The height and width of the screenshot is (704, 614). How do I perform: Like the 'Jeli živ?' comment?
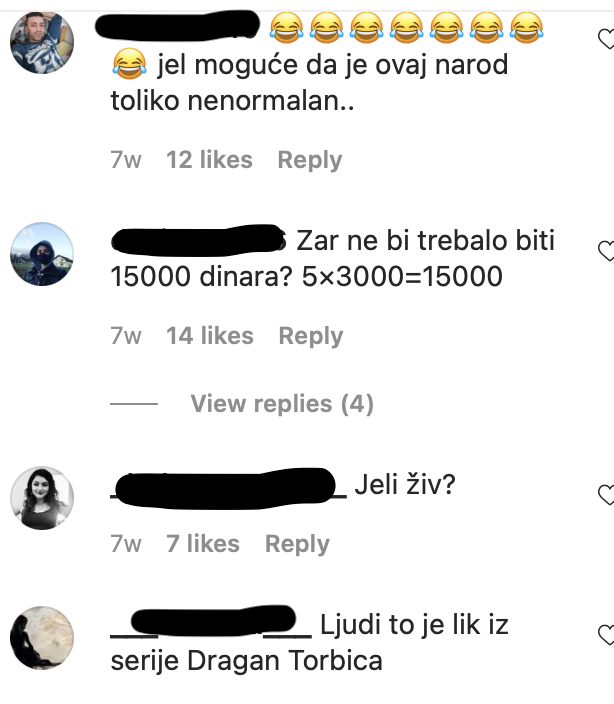(x=606, y=494)
